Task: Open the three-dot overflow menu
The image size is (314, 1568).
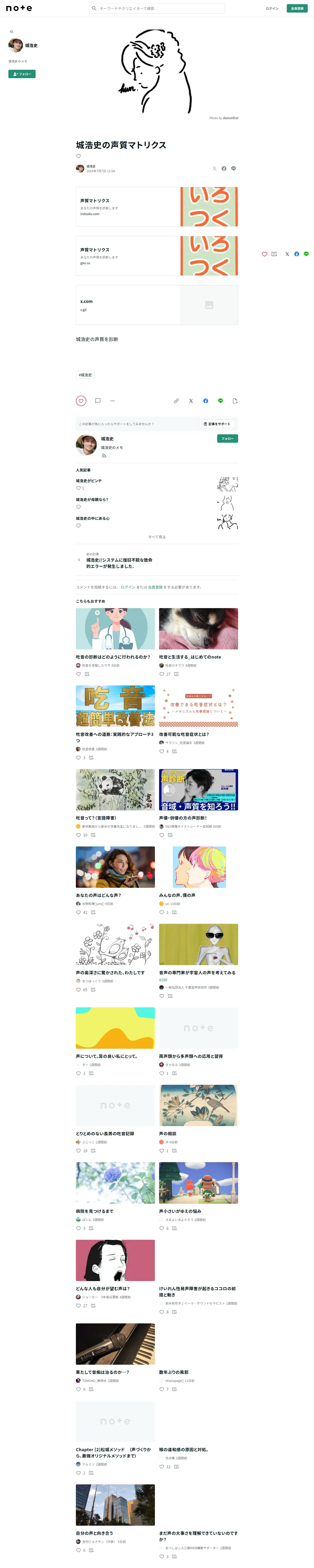Action: click(x=112, y=401)
